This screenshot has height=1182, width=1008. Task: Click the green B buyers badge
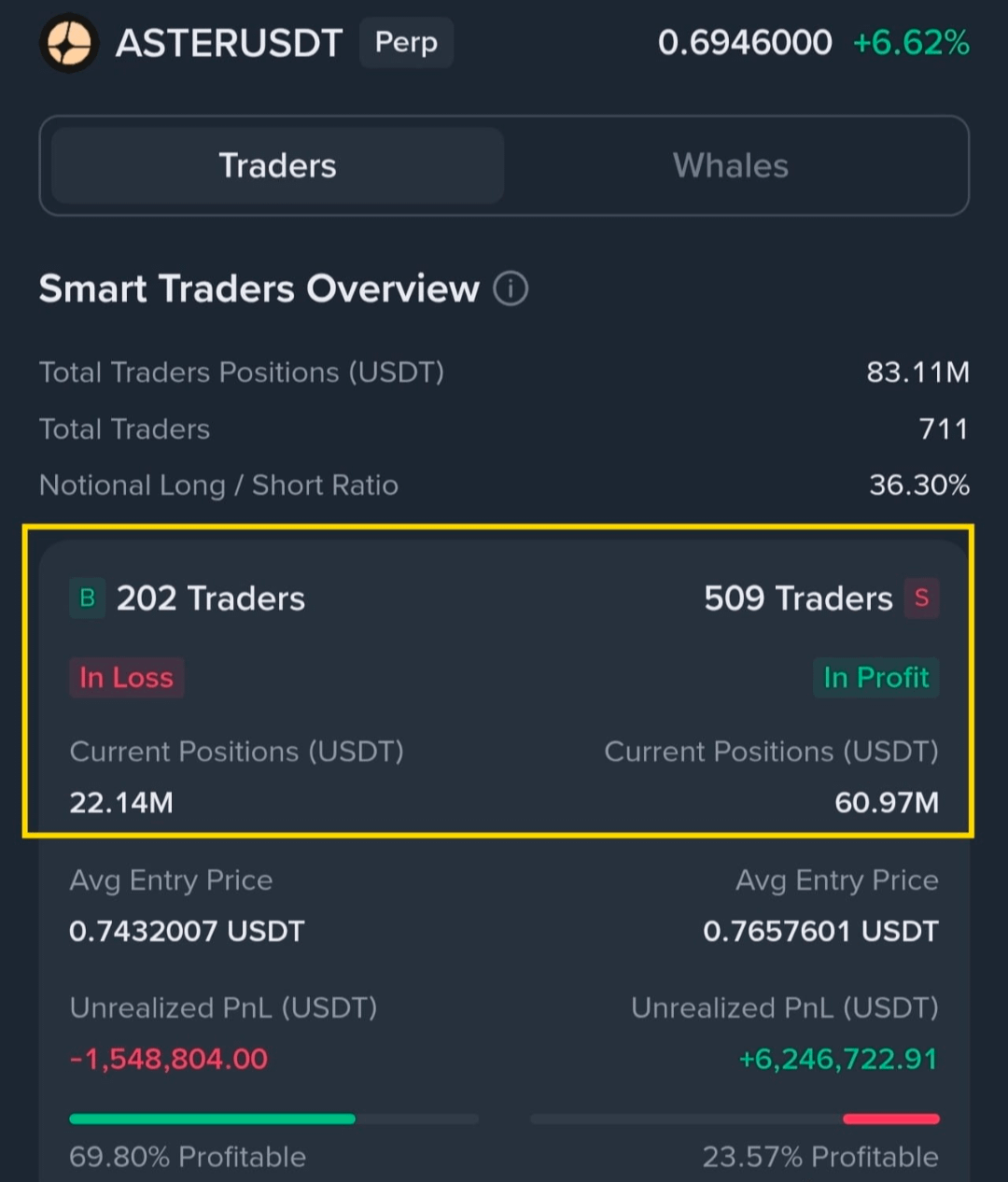pyautogui.click(x=87, y=598)
